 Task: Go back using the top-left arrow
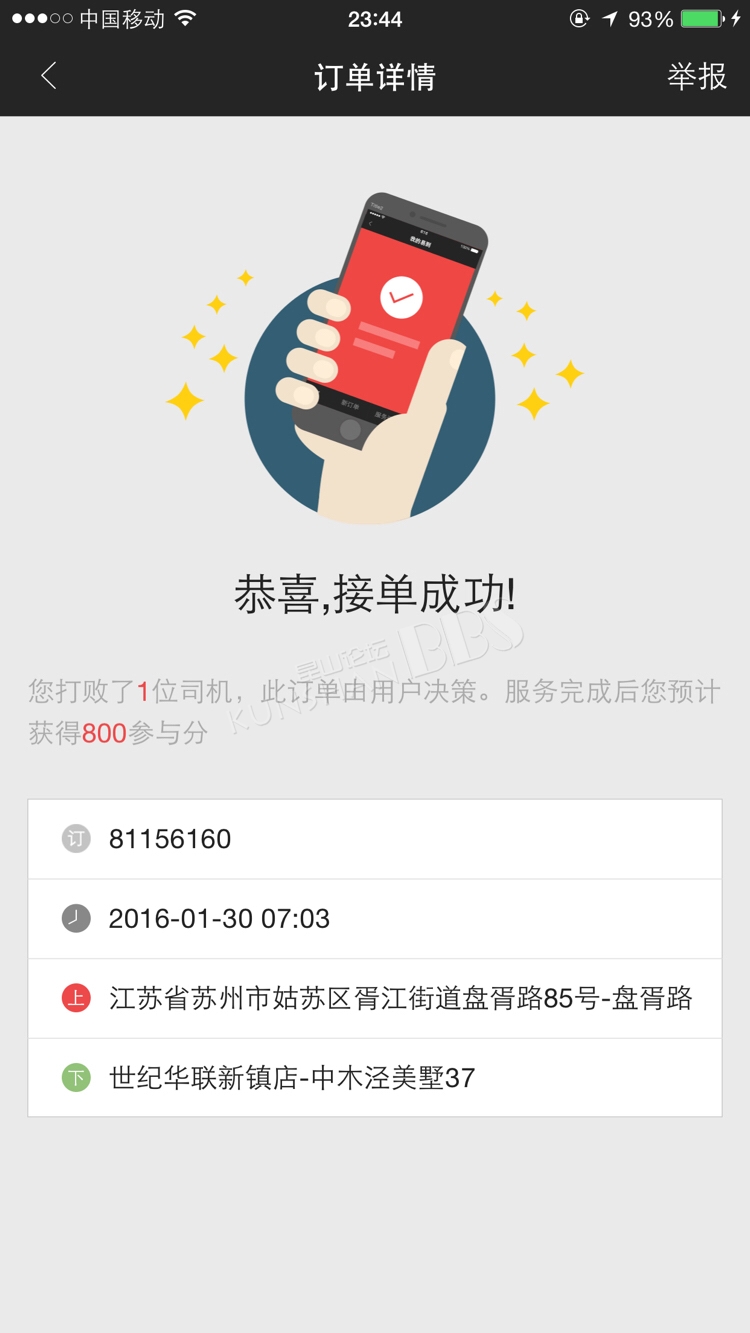pyautogui.click(x=48, y=76)
